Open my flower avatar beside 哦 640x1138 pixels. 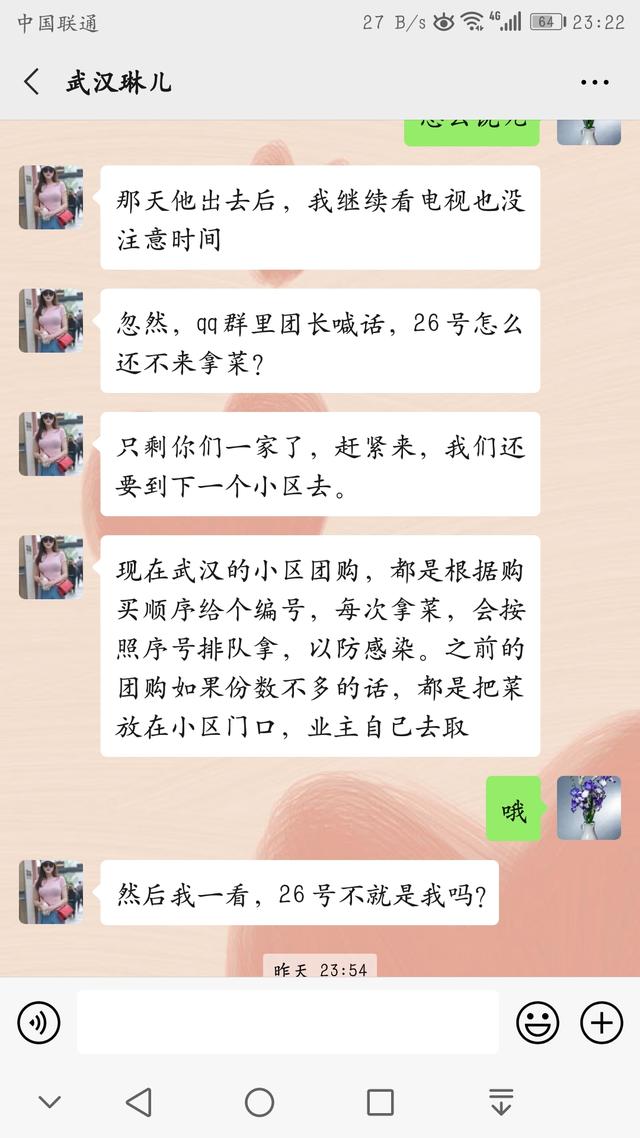(588, 808)
